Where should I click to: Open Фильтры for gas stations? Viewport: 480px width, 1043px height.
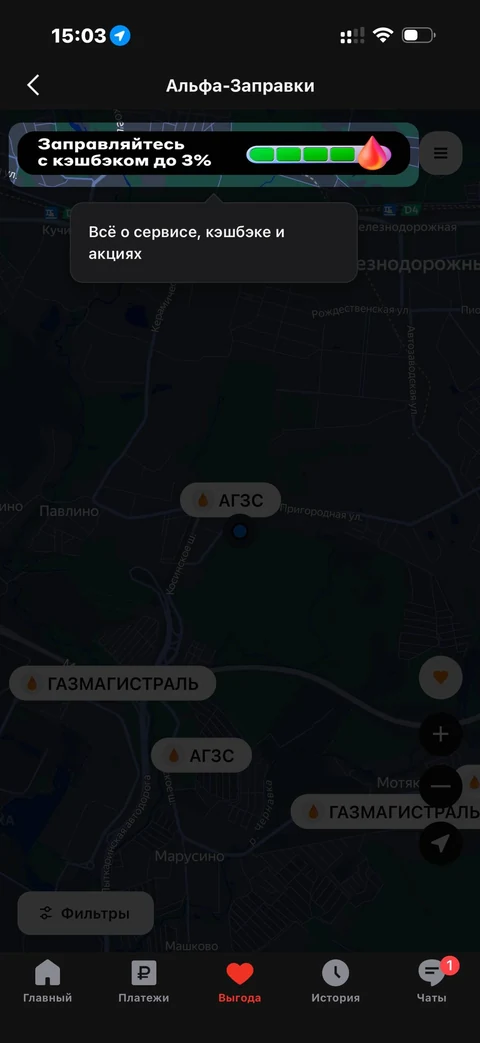(x=86, y=913)
